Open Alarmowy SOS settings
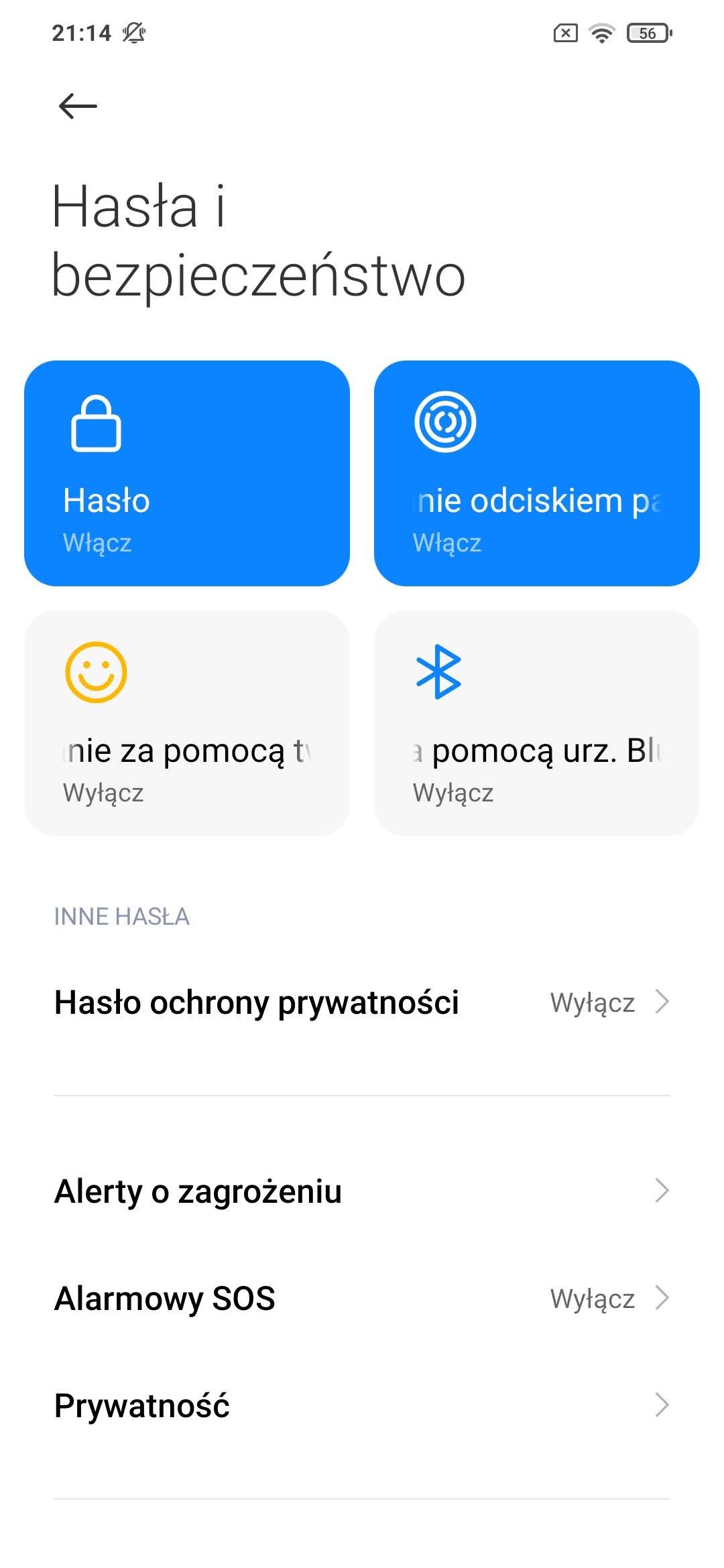The width and height of the screenshot is (724, 1568). (x=362, y=1298)
